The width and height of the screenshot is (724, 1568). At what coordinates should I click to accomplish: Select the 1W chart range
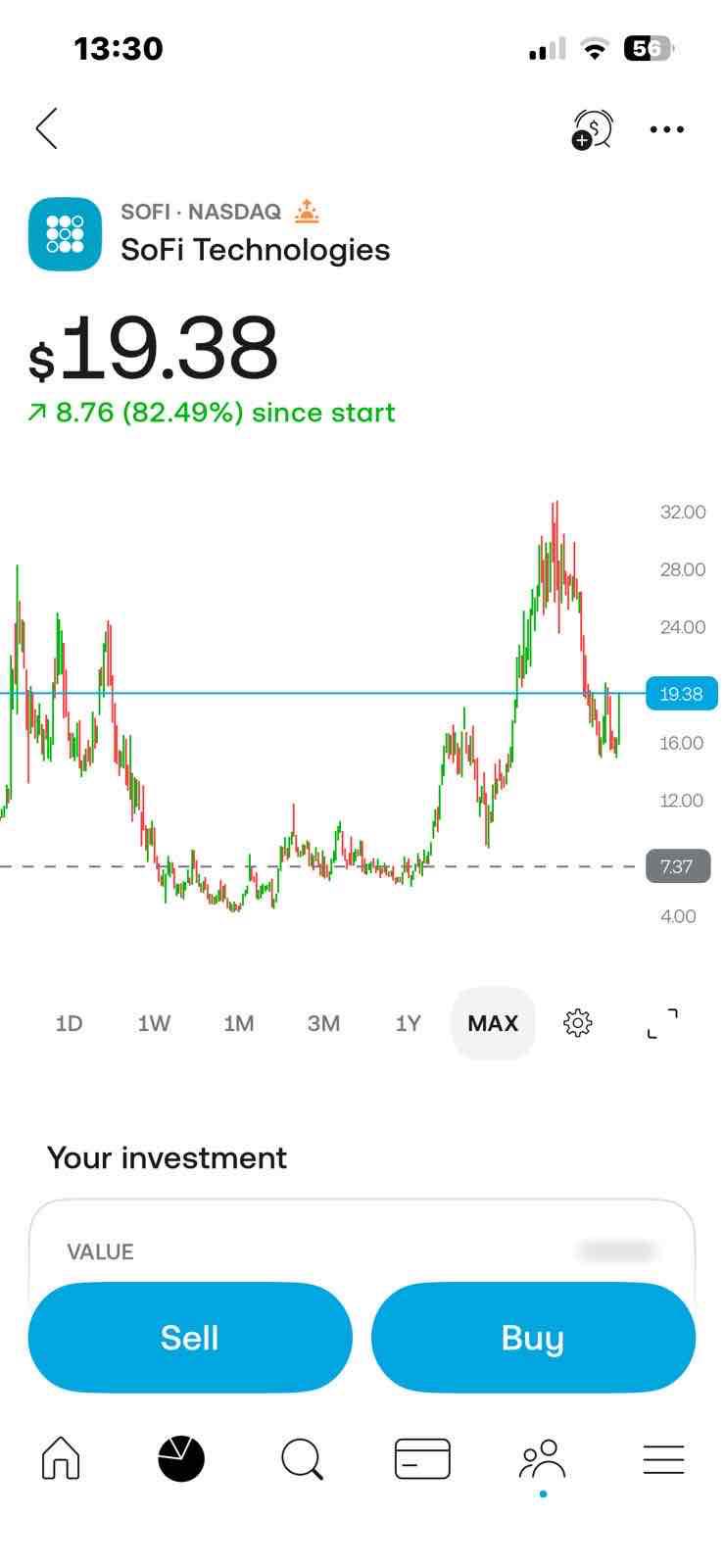pyautogui.click(x=154, y=1023)
